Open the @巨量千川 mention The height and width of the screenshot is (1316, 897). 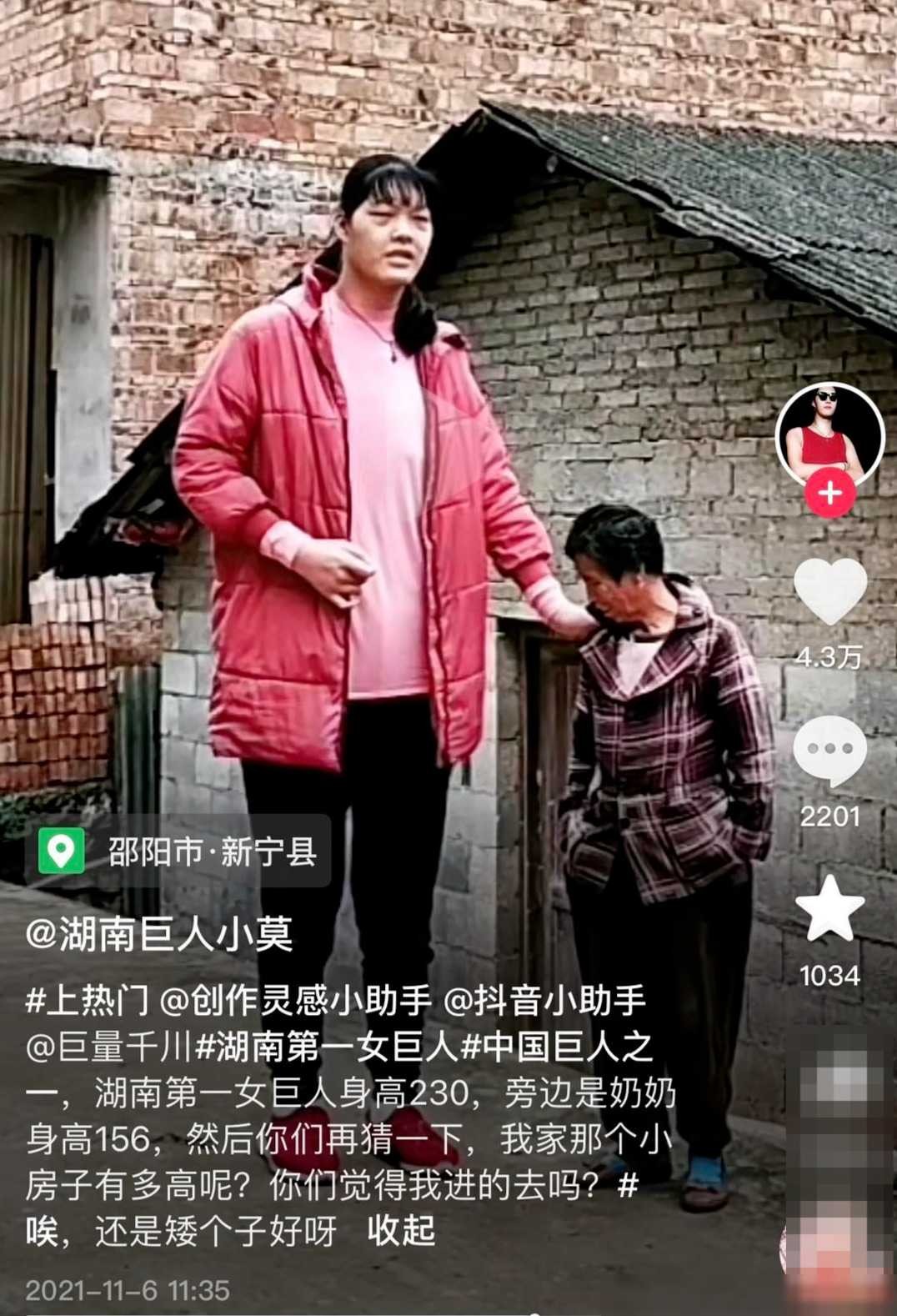pyautogui.click(x=109, y=1047)
